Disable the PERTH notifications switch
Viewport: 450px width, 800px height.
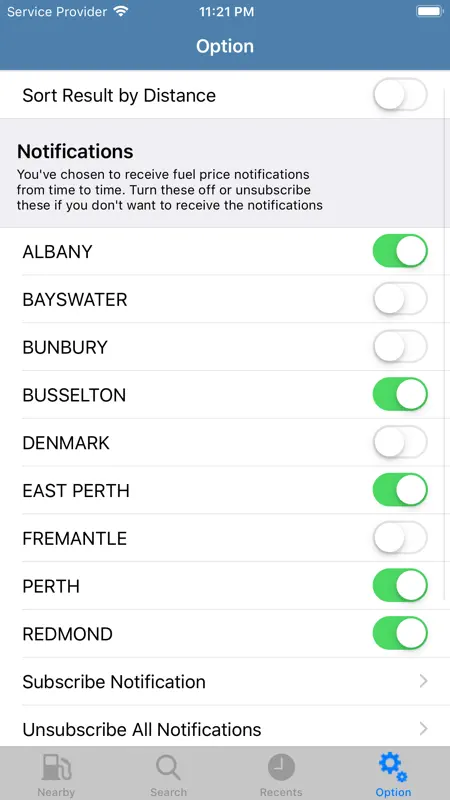[x=400, y=586]
